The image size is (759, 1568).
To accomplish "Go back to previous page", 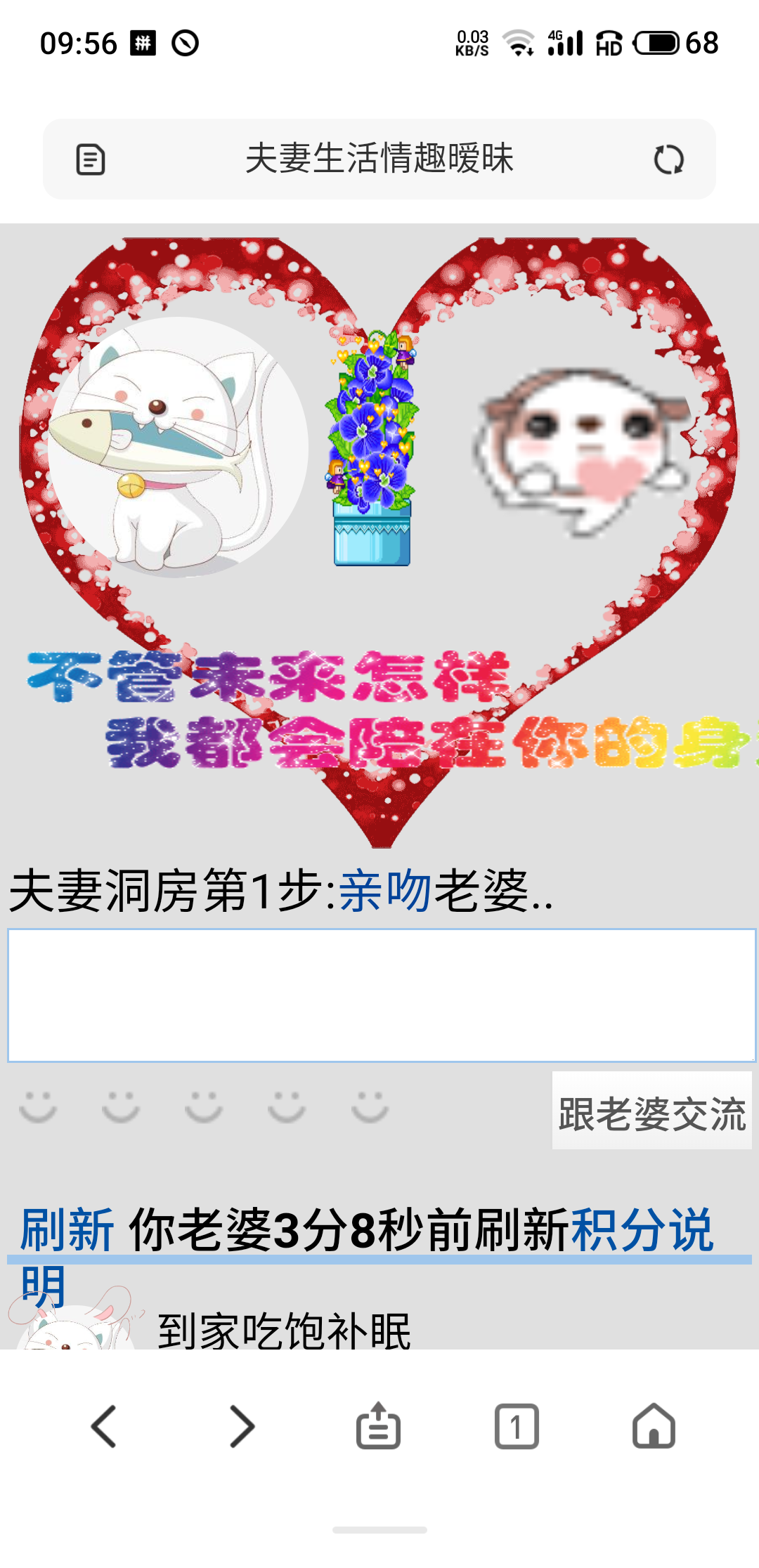I will [104, 1427].
